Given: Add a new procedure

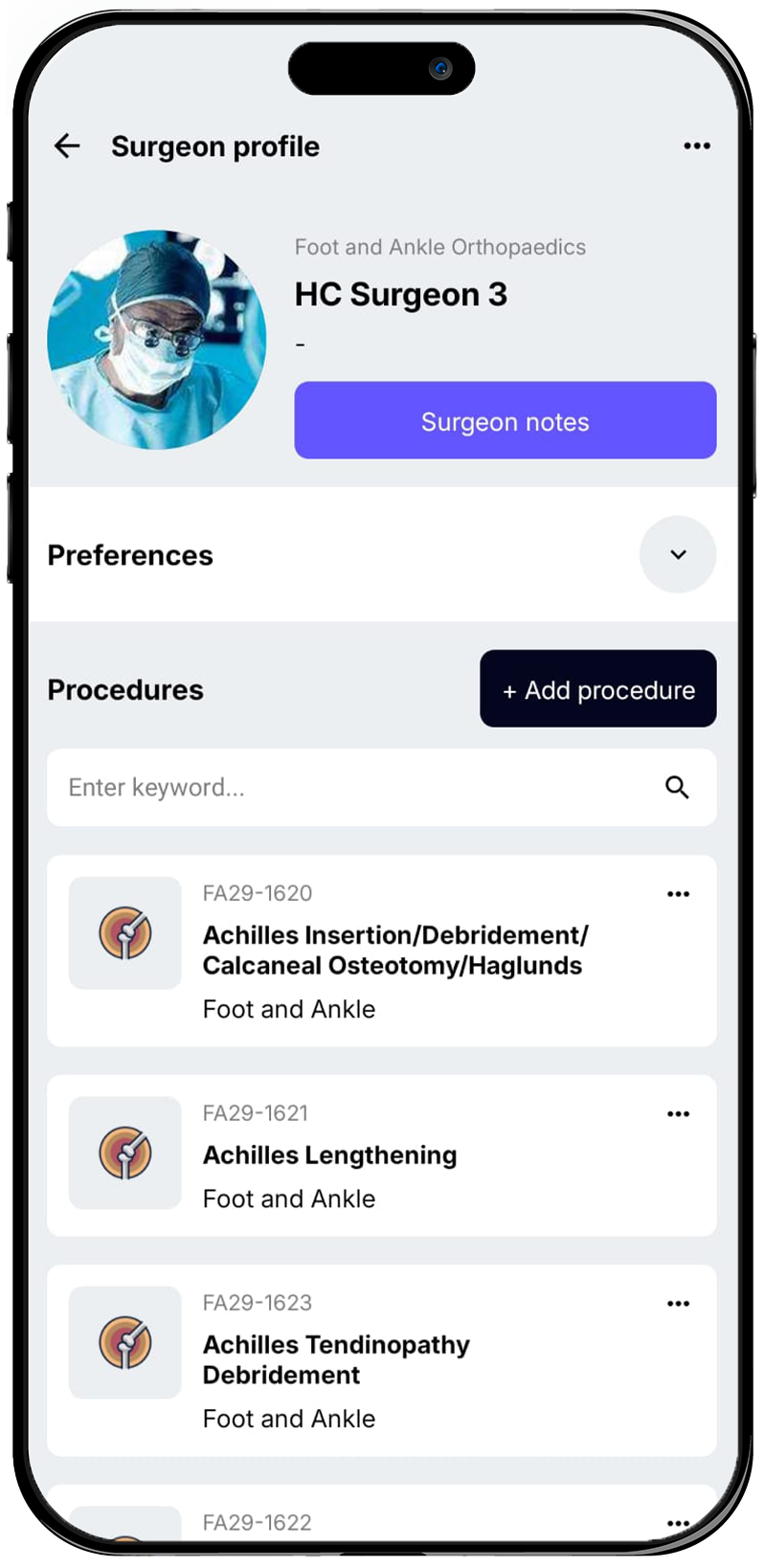Looking at the screenshot, I should [597, 689].
